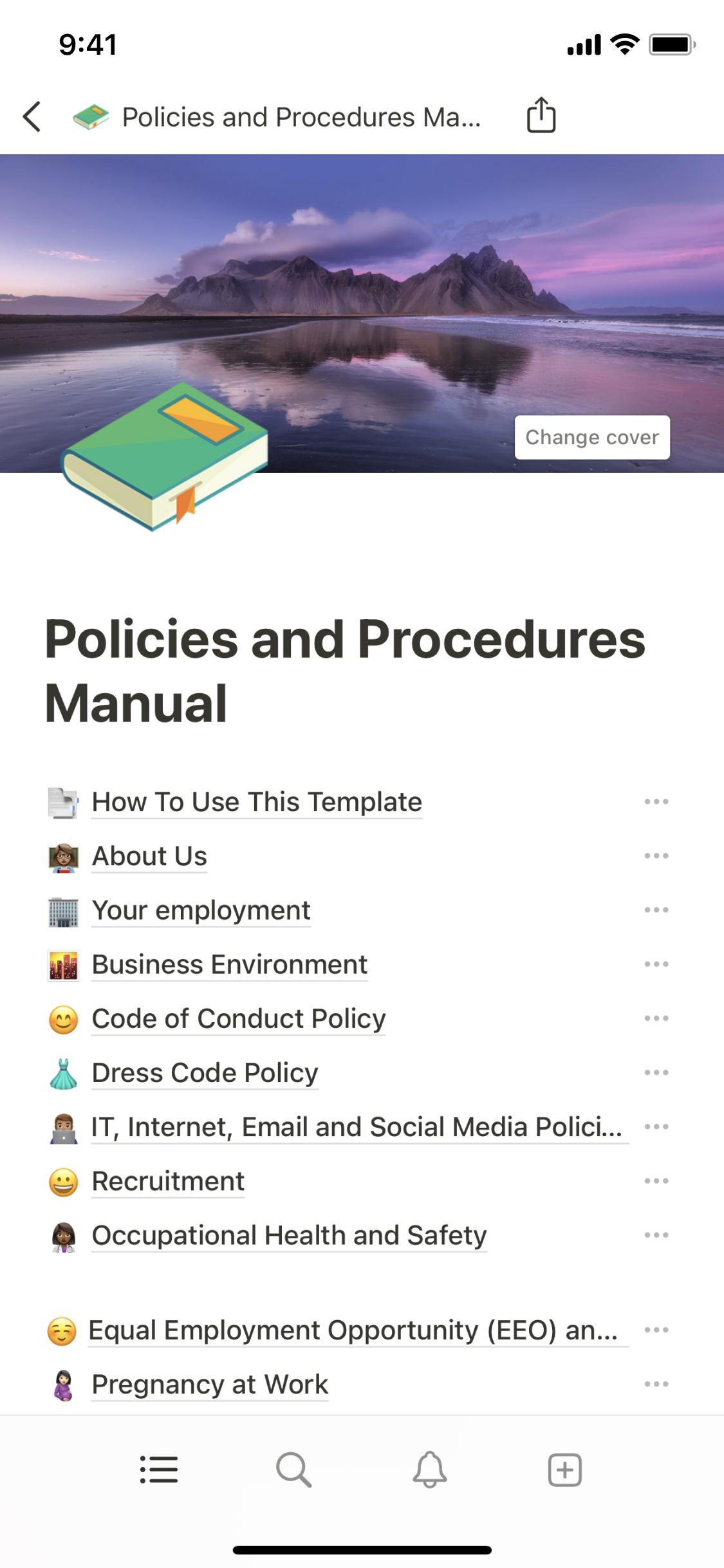Go back to the previous page

click(x=32, y=117)
